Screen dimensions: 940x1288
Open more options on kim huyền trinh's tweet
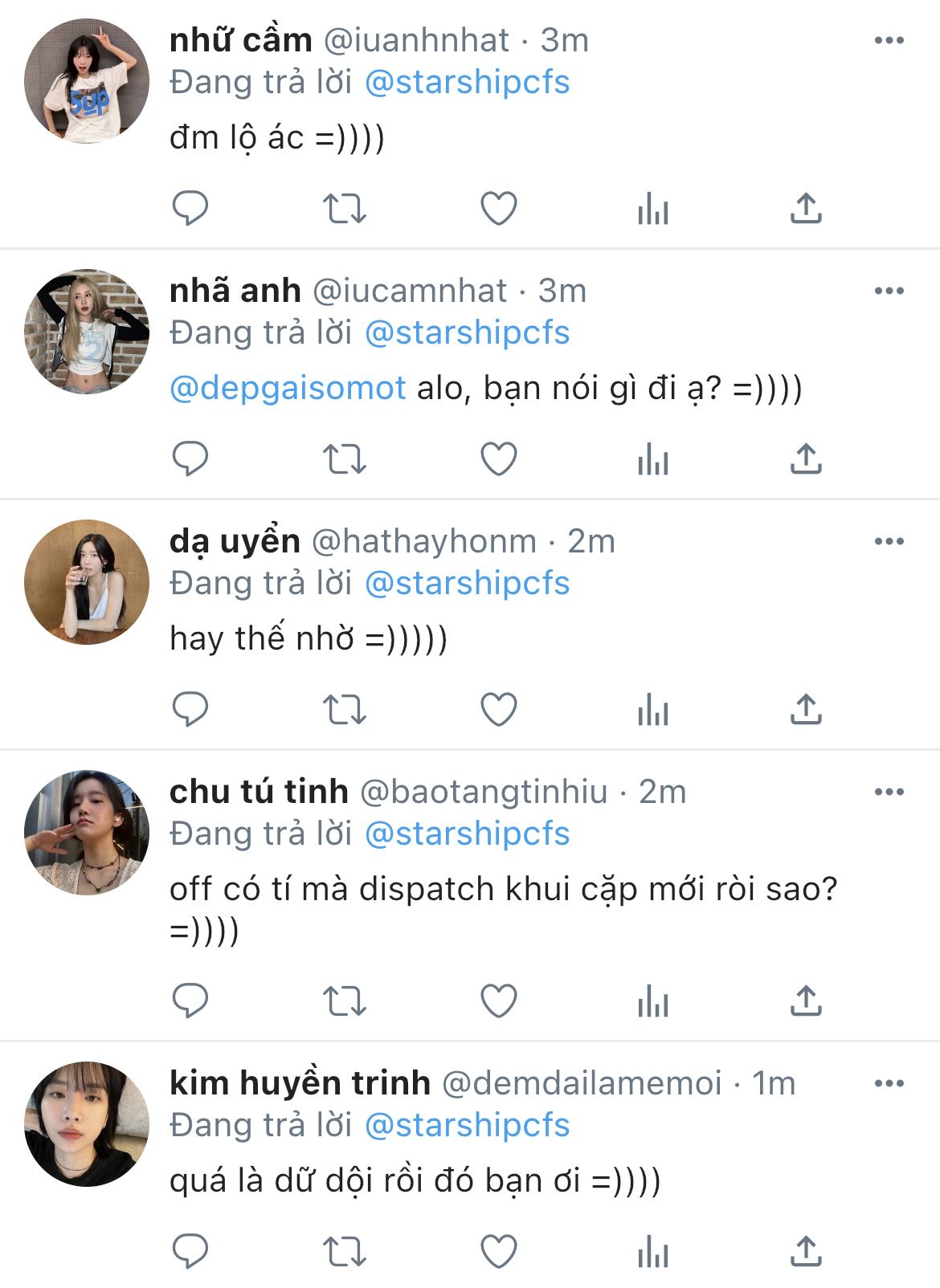889,1083
